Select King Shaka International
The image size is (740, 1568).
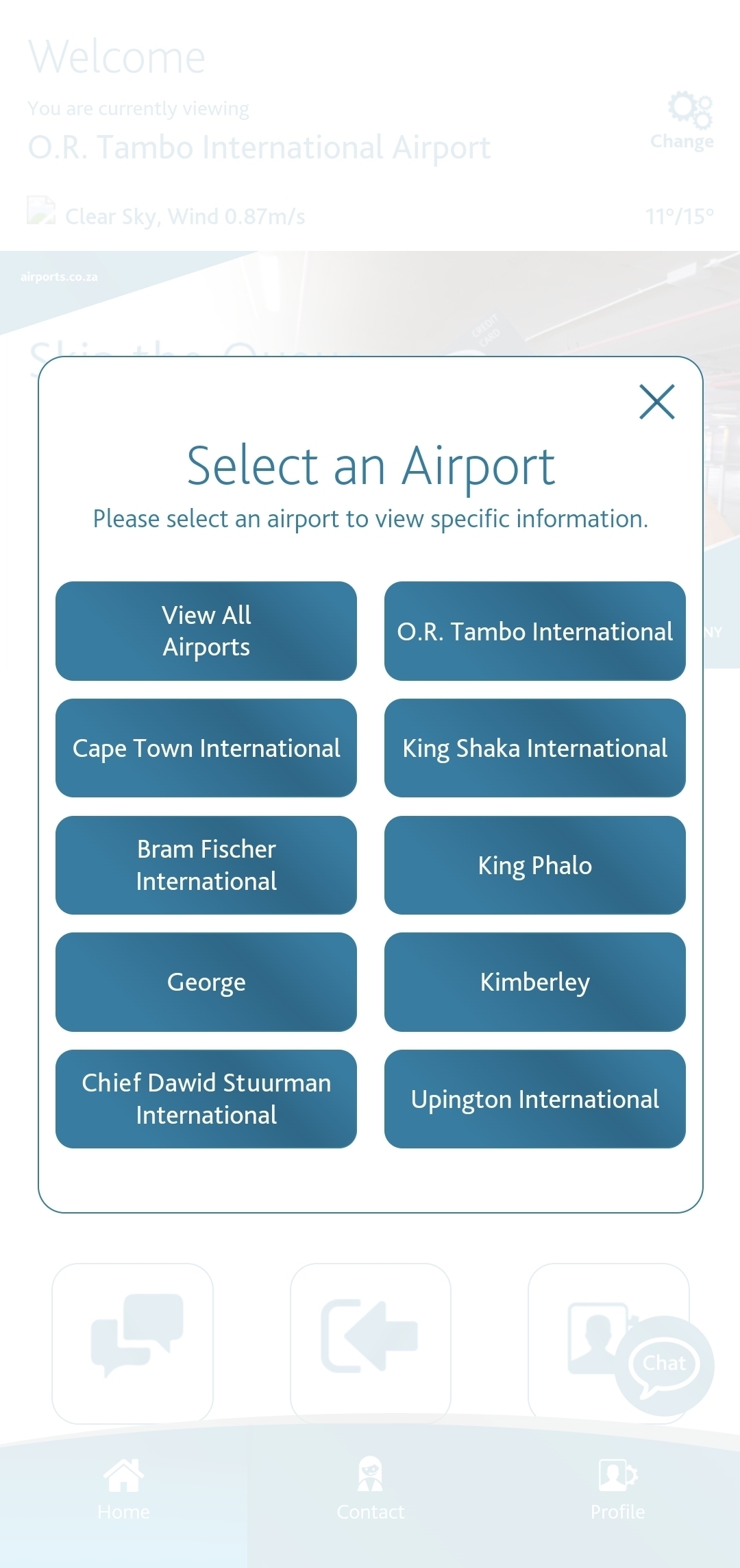tap(534, 748)
